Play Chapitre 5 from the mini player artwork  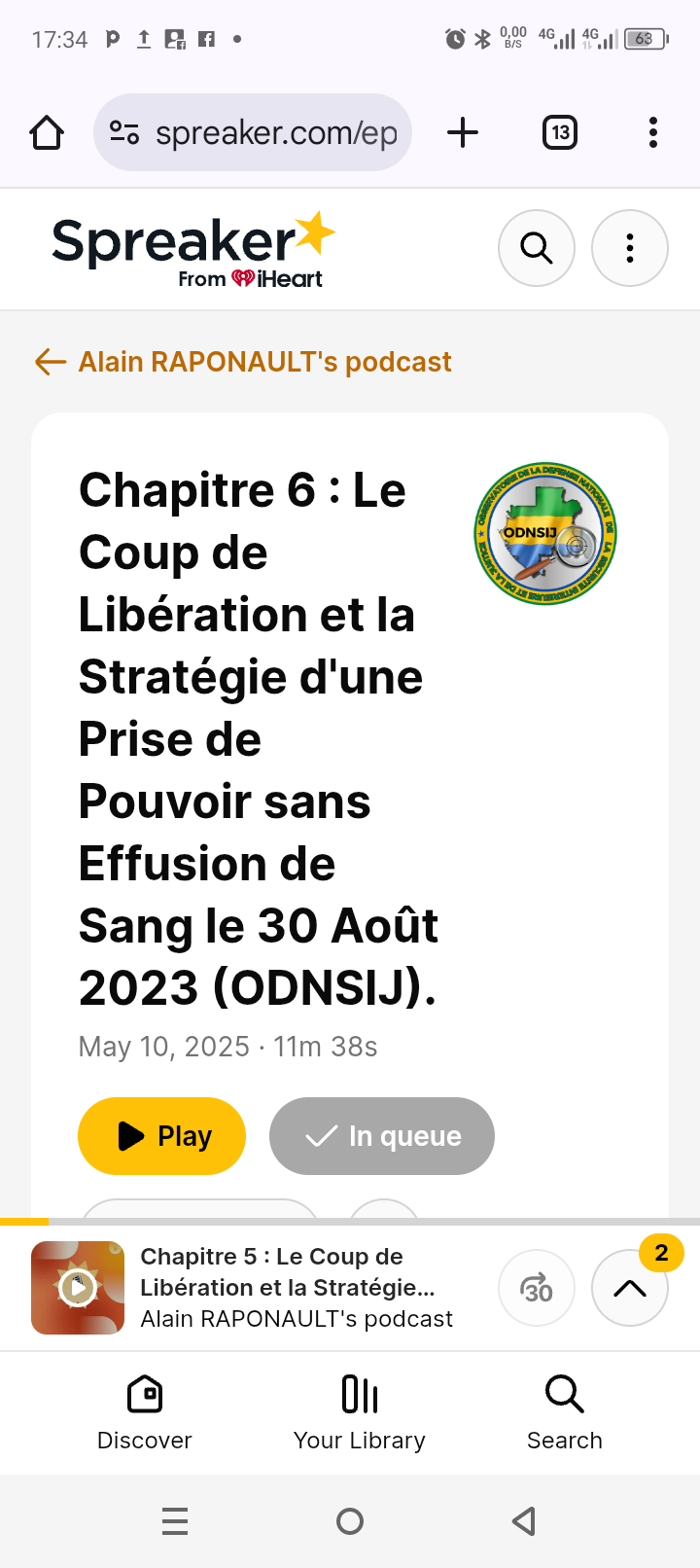click(78, 1288)
